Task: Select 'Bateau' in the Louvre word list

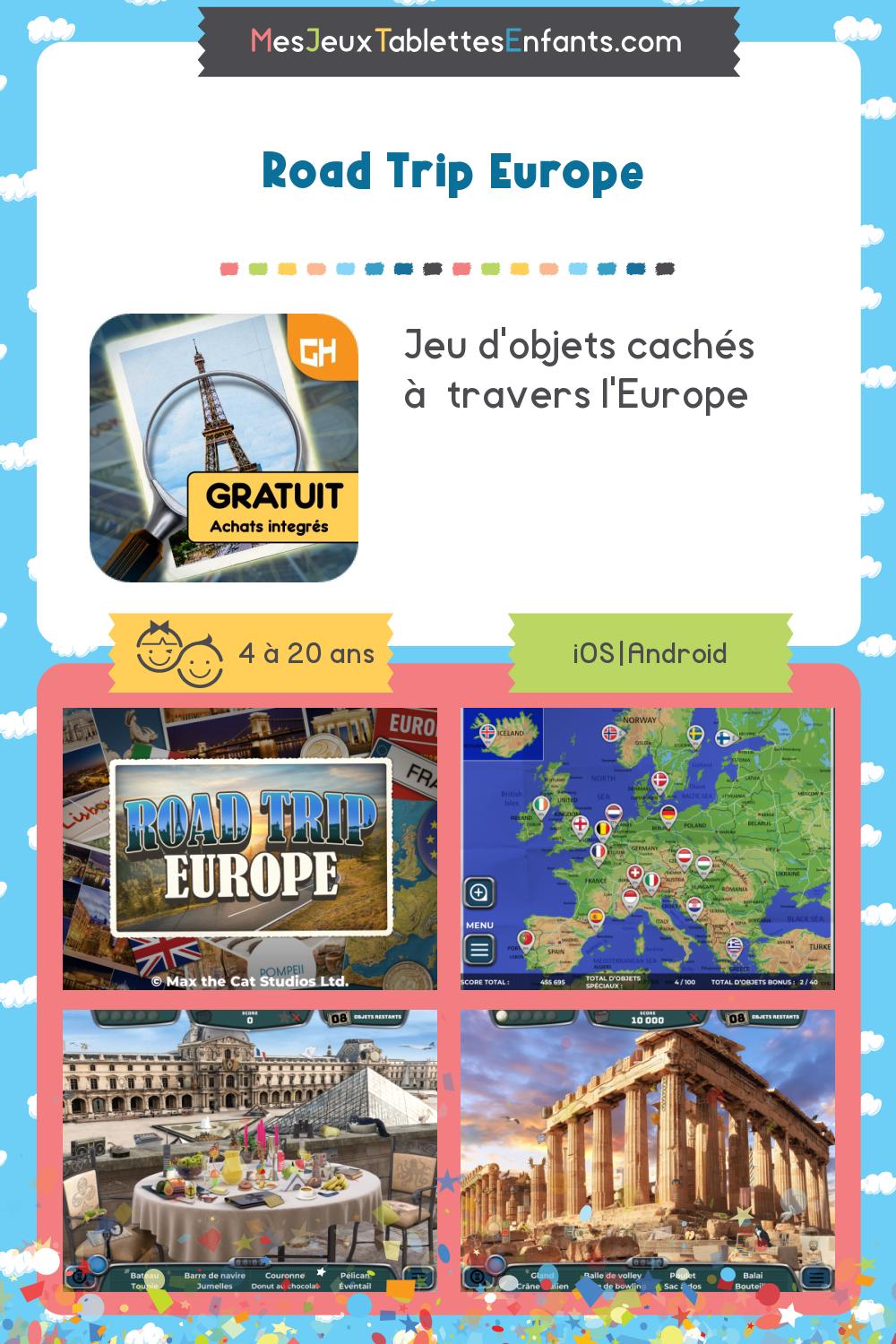Action: coord(144,1276)
